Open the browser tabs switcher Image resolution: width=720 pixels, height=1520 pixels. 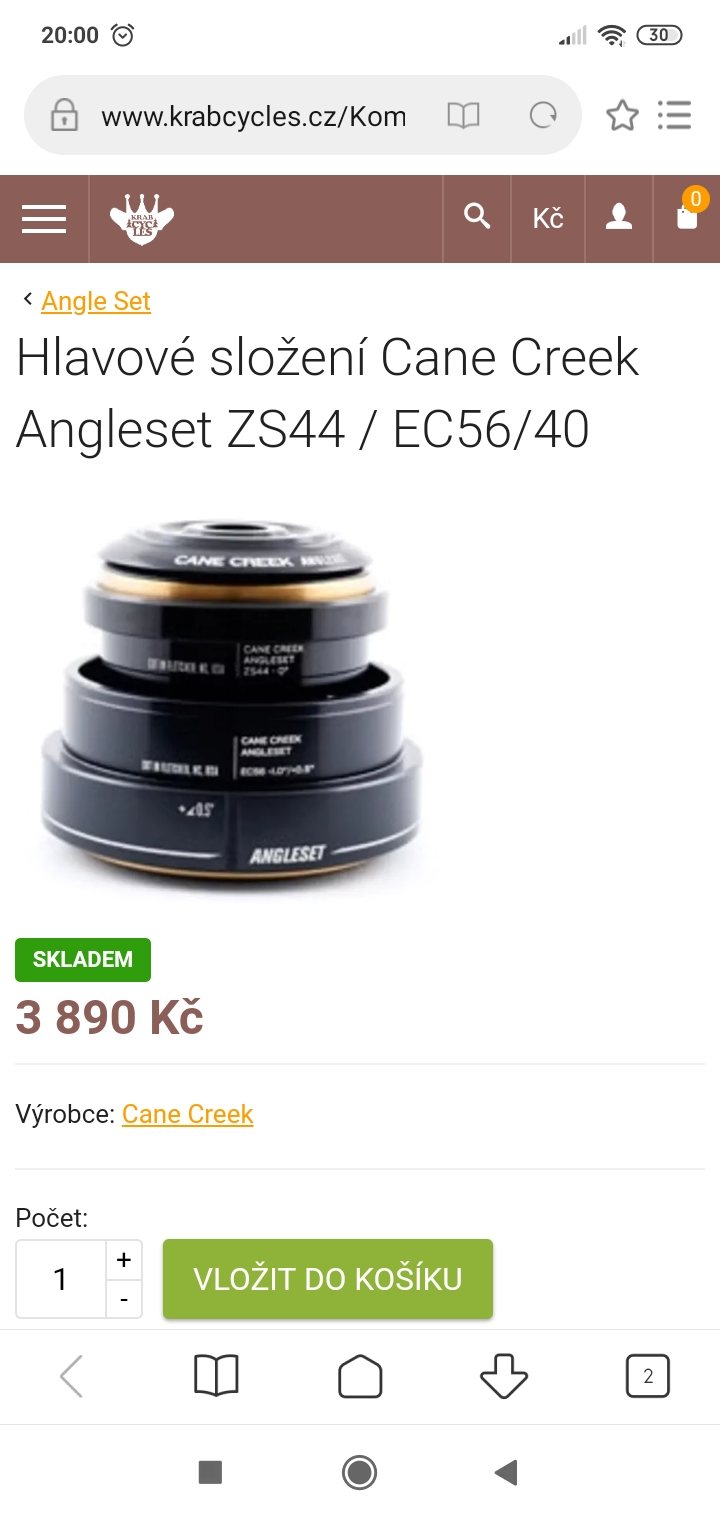point(647,1377)
